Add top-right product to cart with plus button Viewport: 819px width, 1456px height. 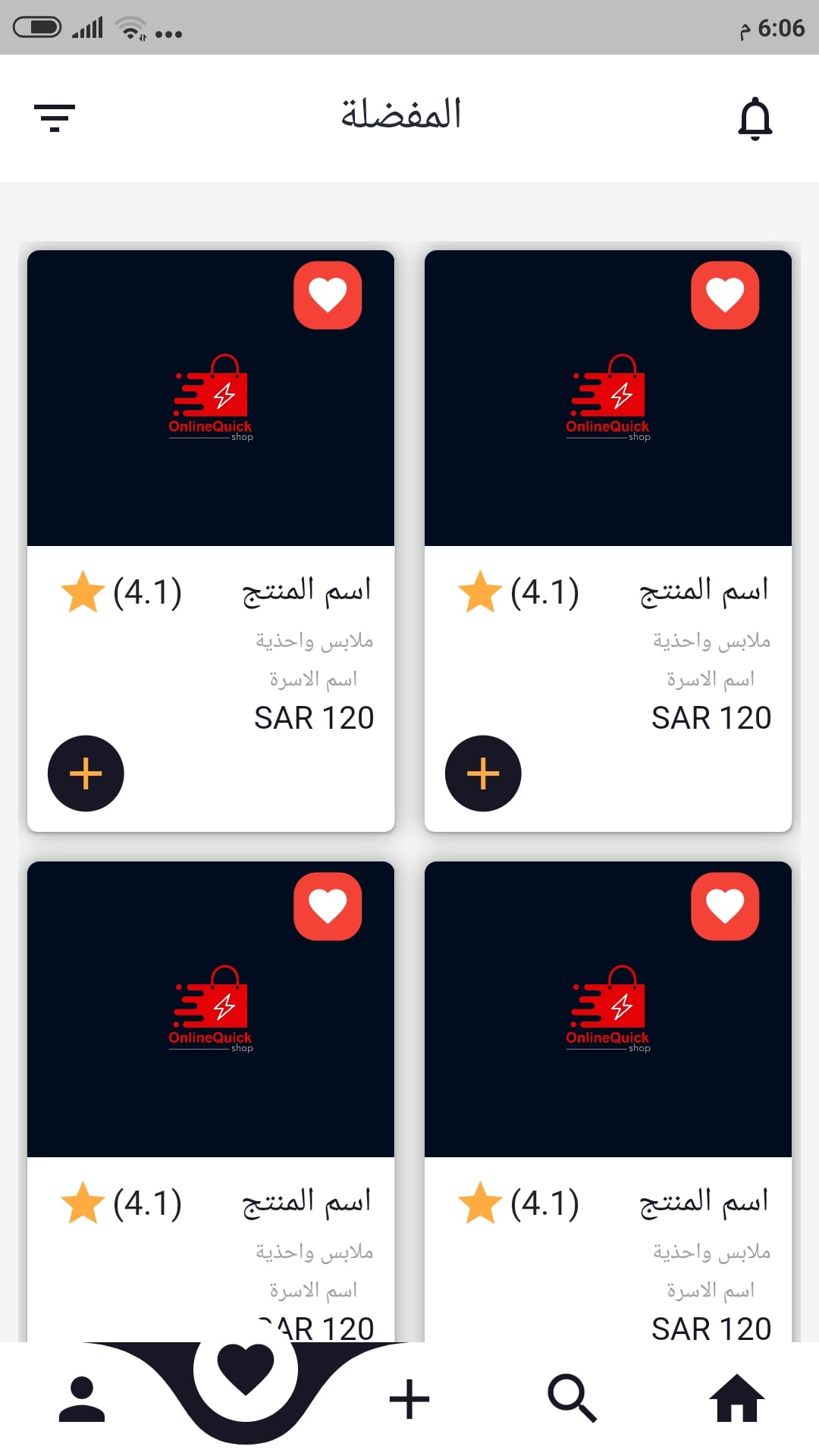pyautogui.click(x=483, y=773)
